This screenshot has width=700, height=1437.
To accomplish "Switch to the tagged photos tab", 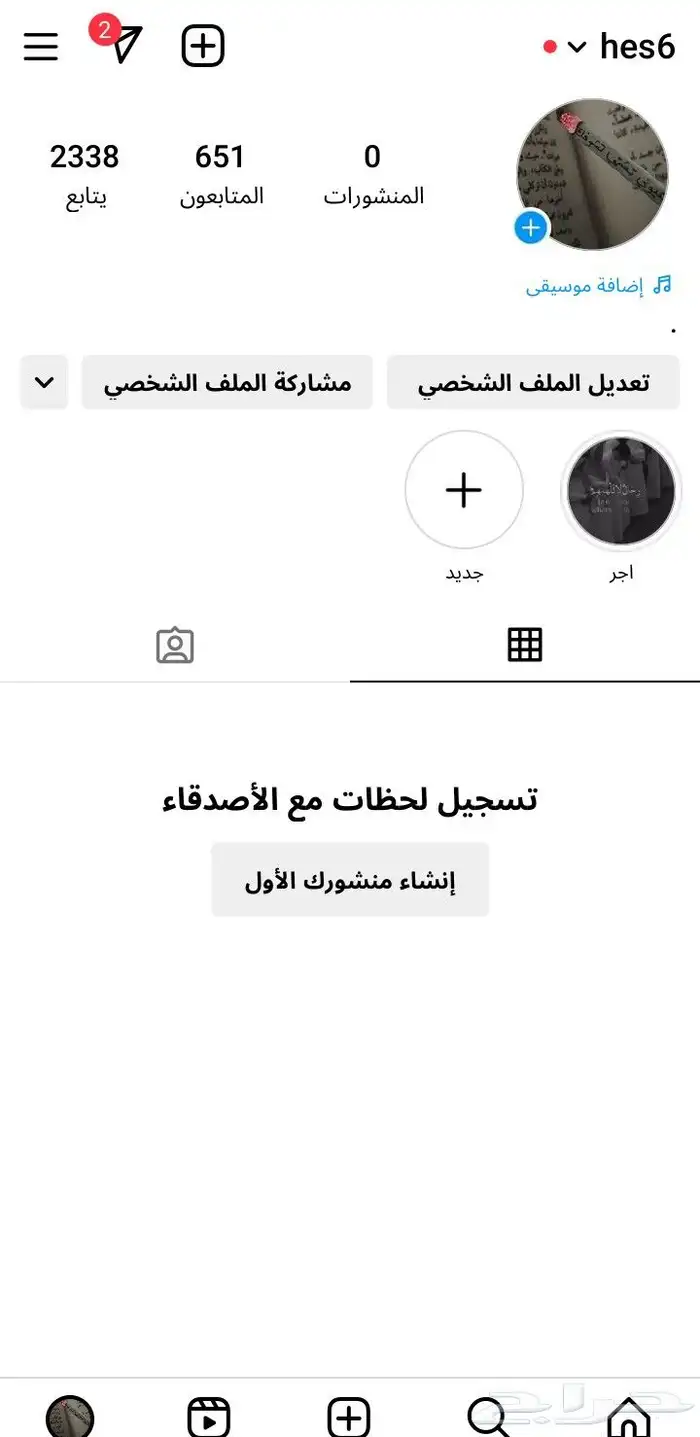I will [175, 646].
